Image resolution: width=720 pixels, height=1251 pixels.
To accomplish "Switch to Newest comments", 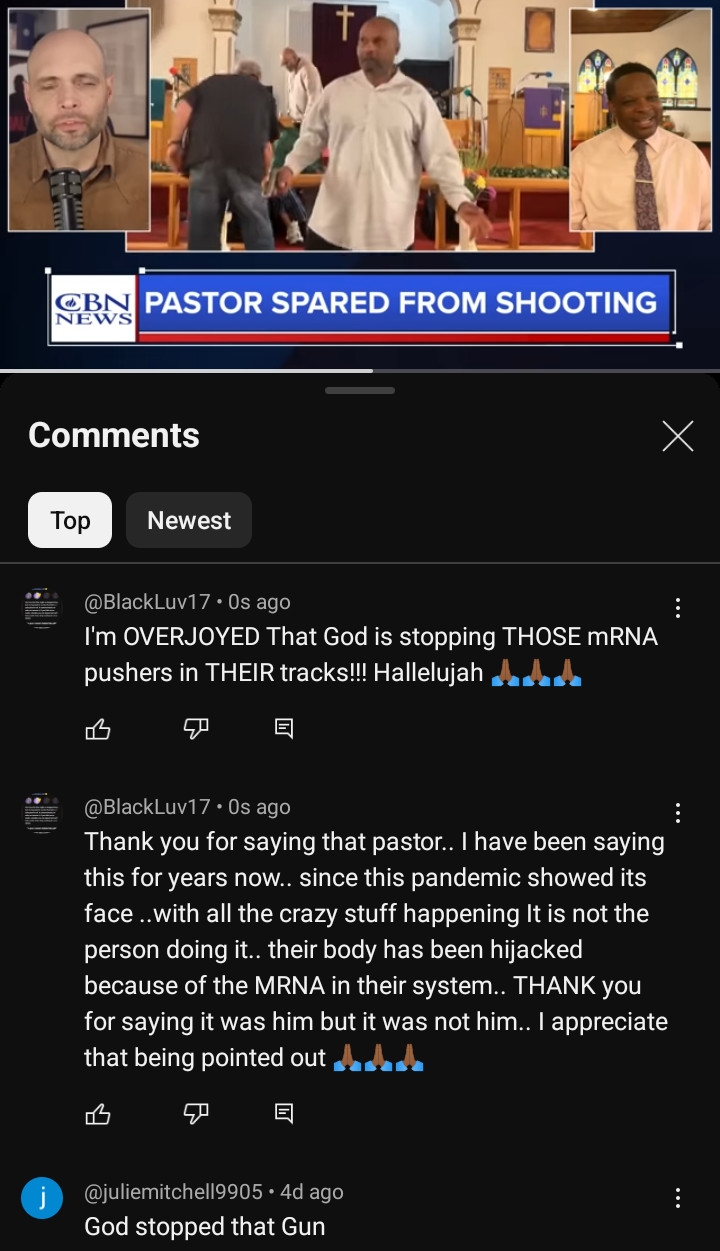I will click(189, 520).
